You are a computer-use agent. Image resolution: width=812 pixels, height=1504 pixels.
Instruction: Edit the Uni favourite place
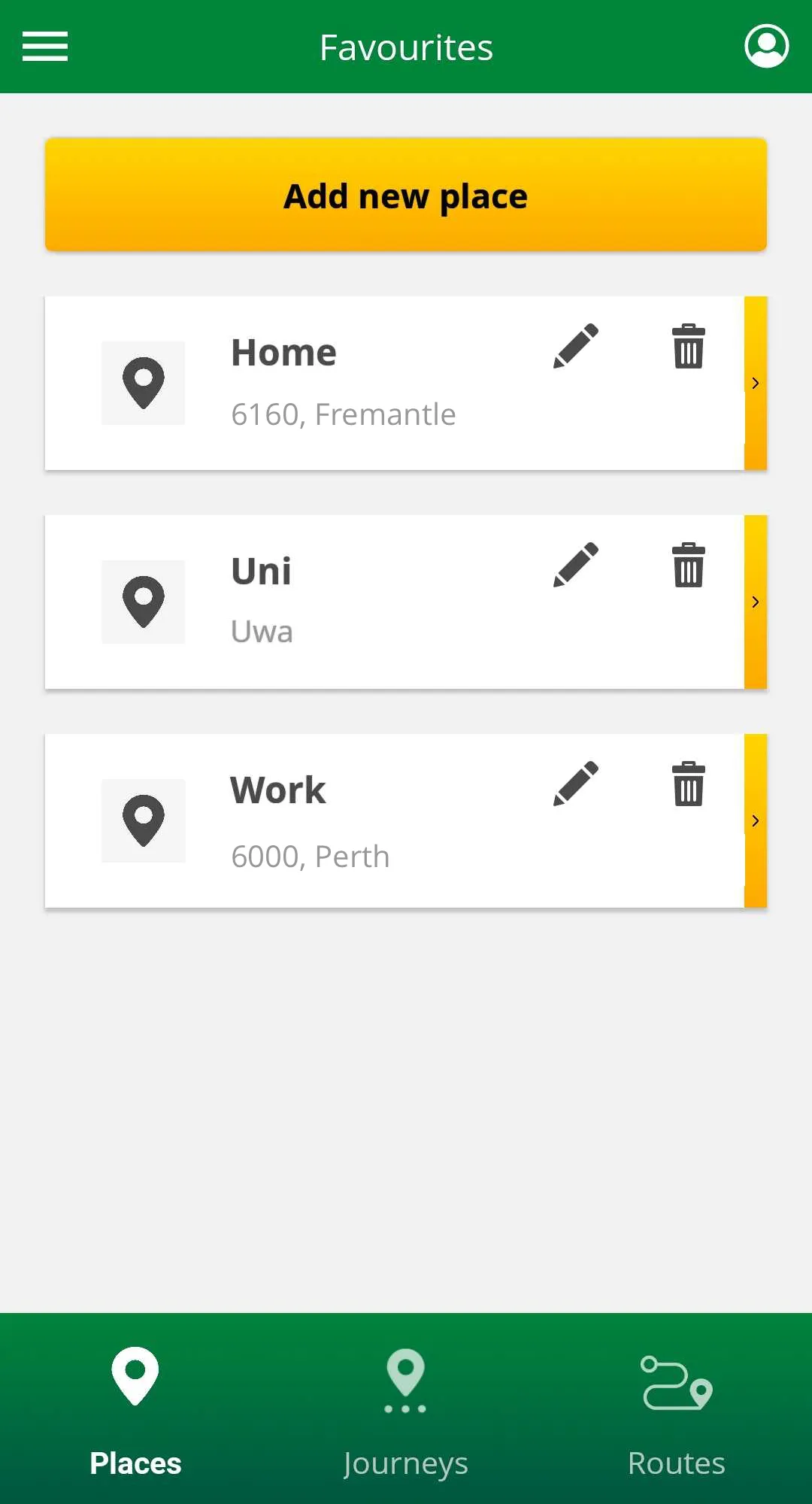[576, 565]
